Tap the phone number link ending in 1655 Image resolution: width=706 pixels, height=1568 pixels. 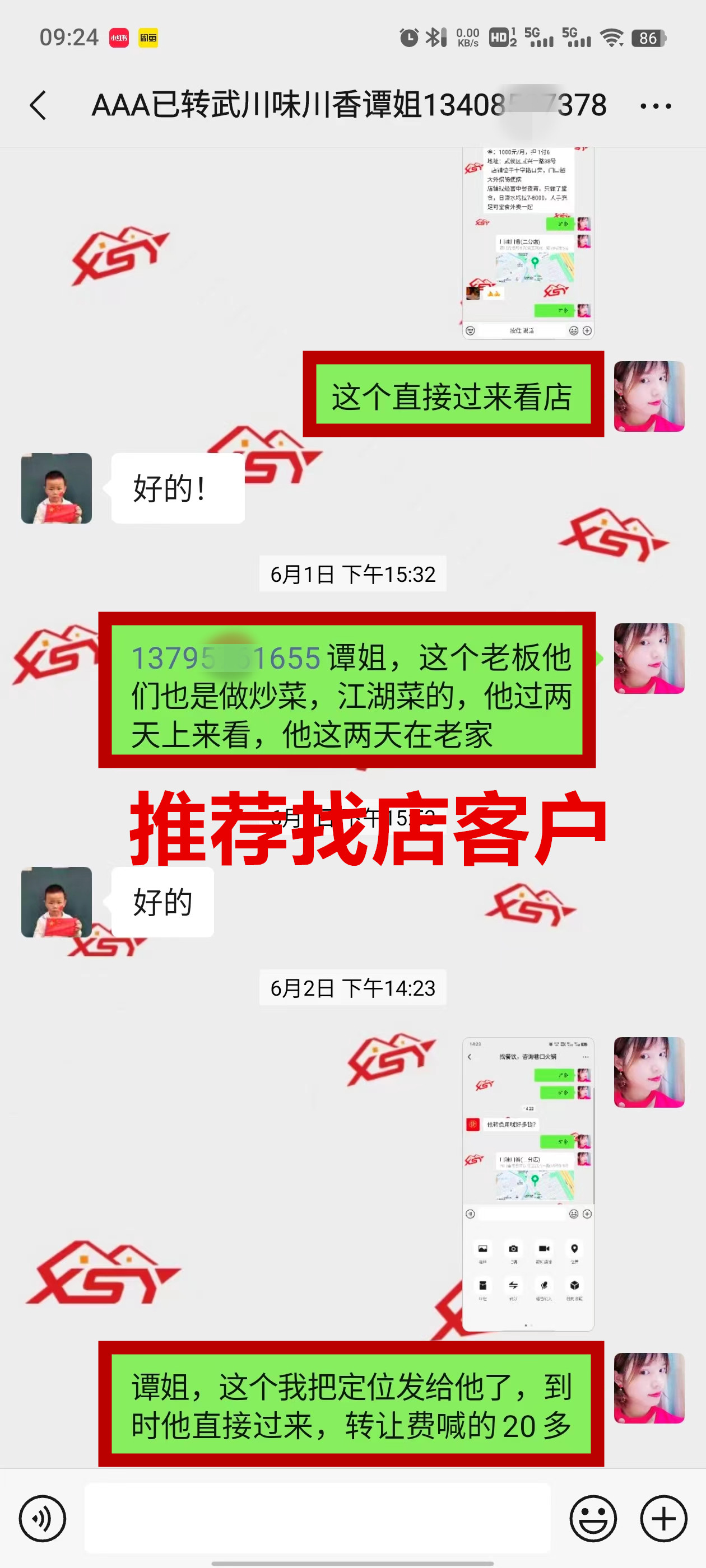[226, 658]
